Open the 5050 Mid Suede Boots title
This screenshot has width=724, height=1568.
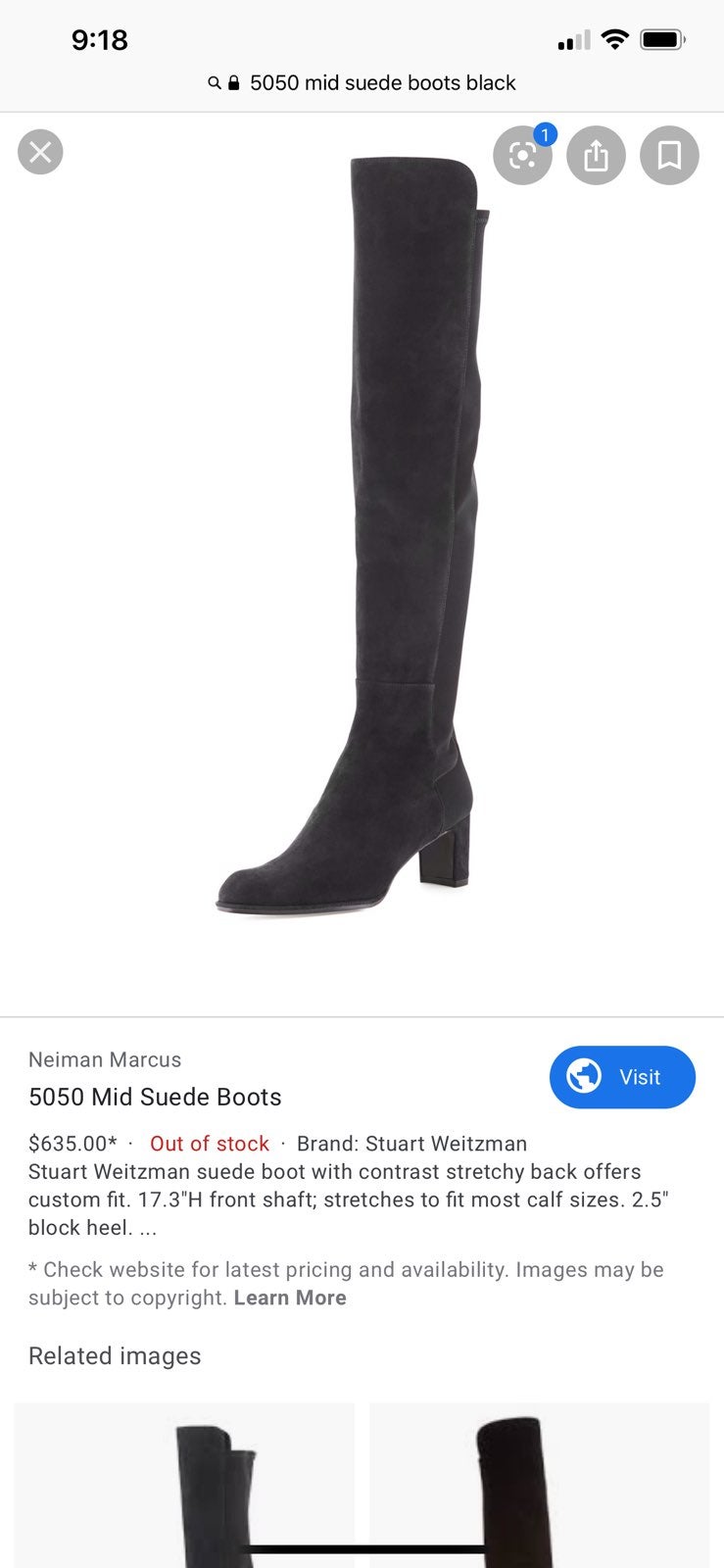(155, 1097)
